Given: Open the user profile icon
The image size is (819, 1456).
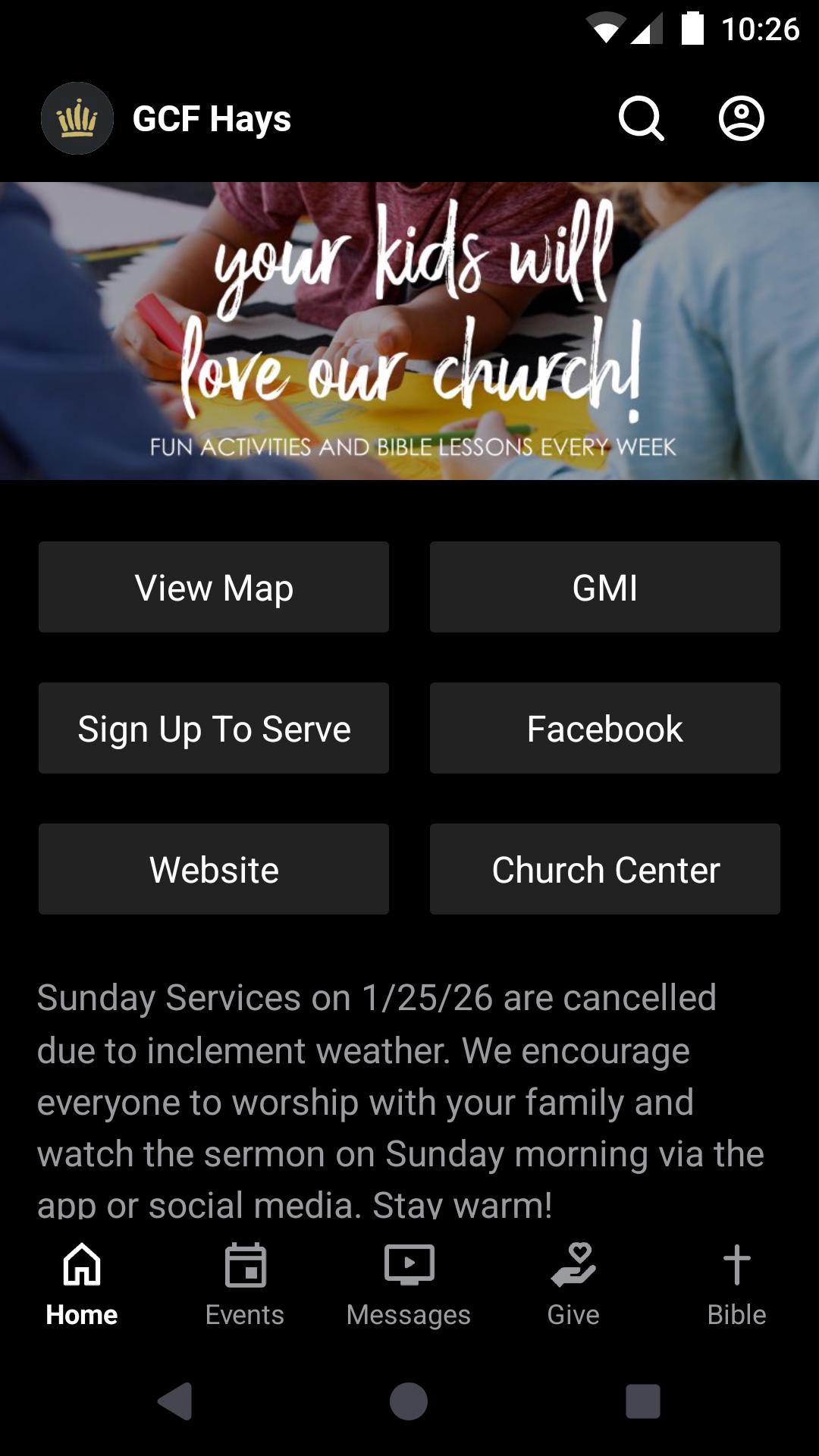Looking at the screenshot, I should (x=741, y=118).
